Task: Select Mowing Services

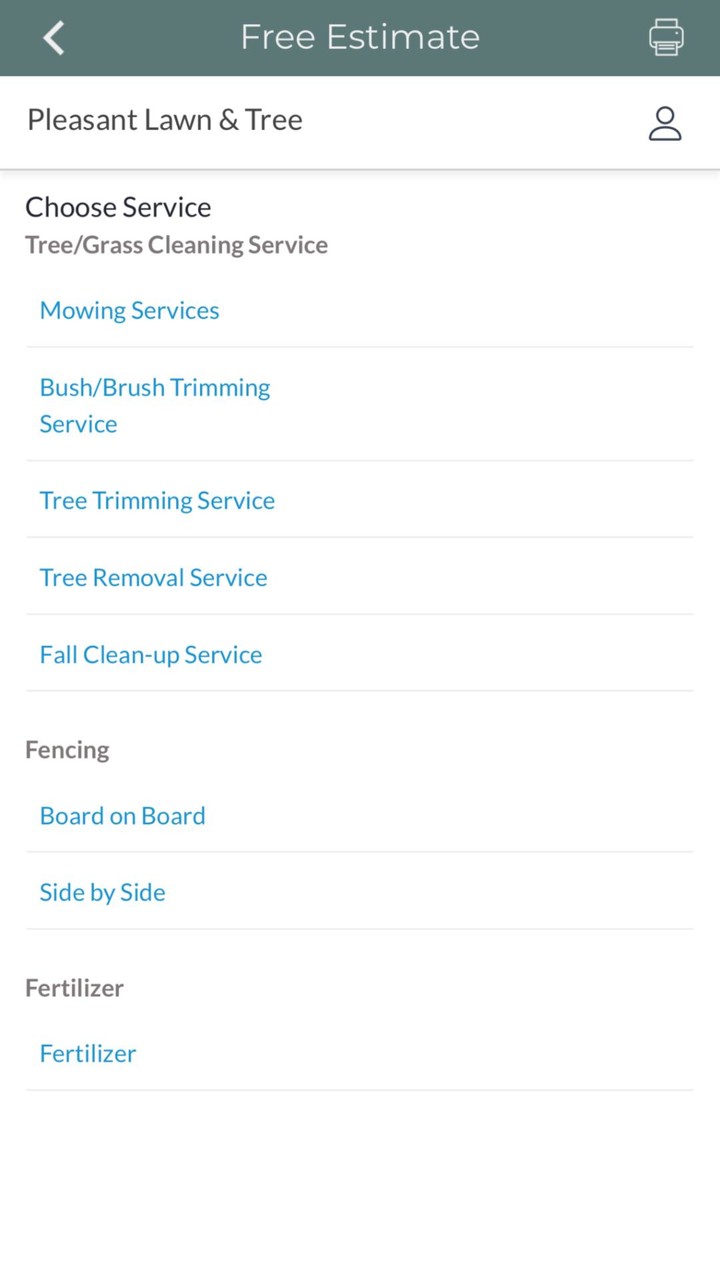Action: click(130, 311)
